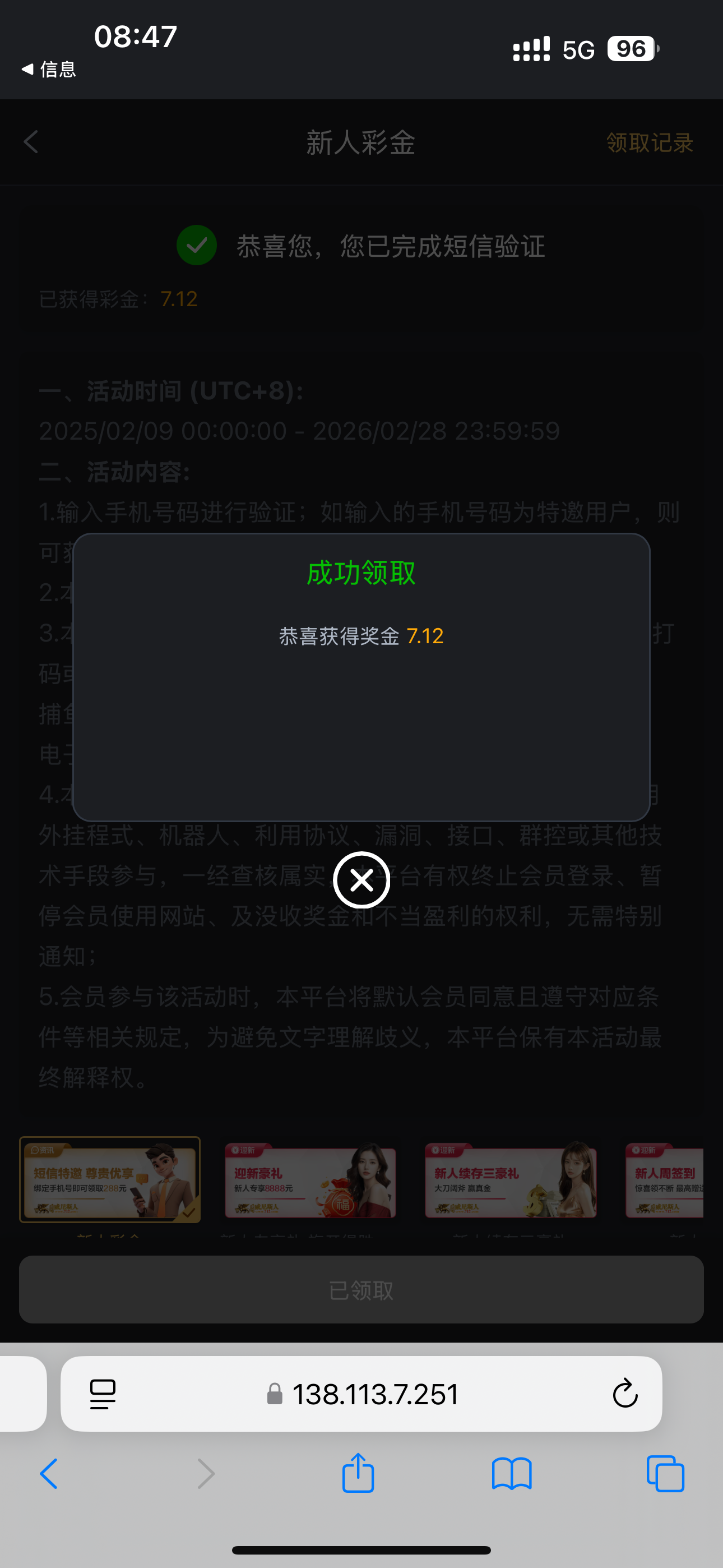Select the 短信特邀 尊贵优享 promo card
The width and height of the screenshot is (723, 1568).
[x=110, y=1179]
